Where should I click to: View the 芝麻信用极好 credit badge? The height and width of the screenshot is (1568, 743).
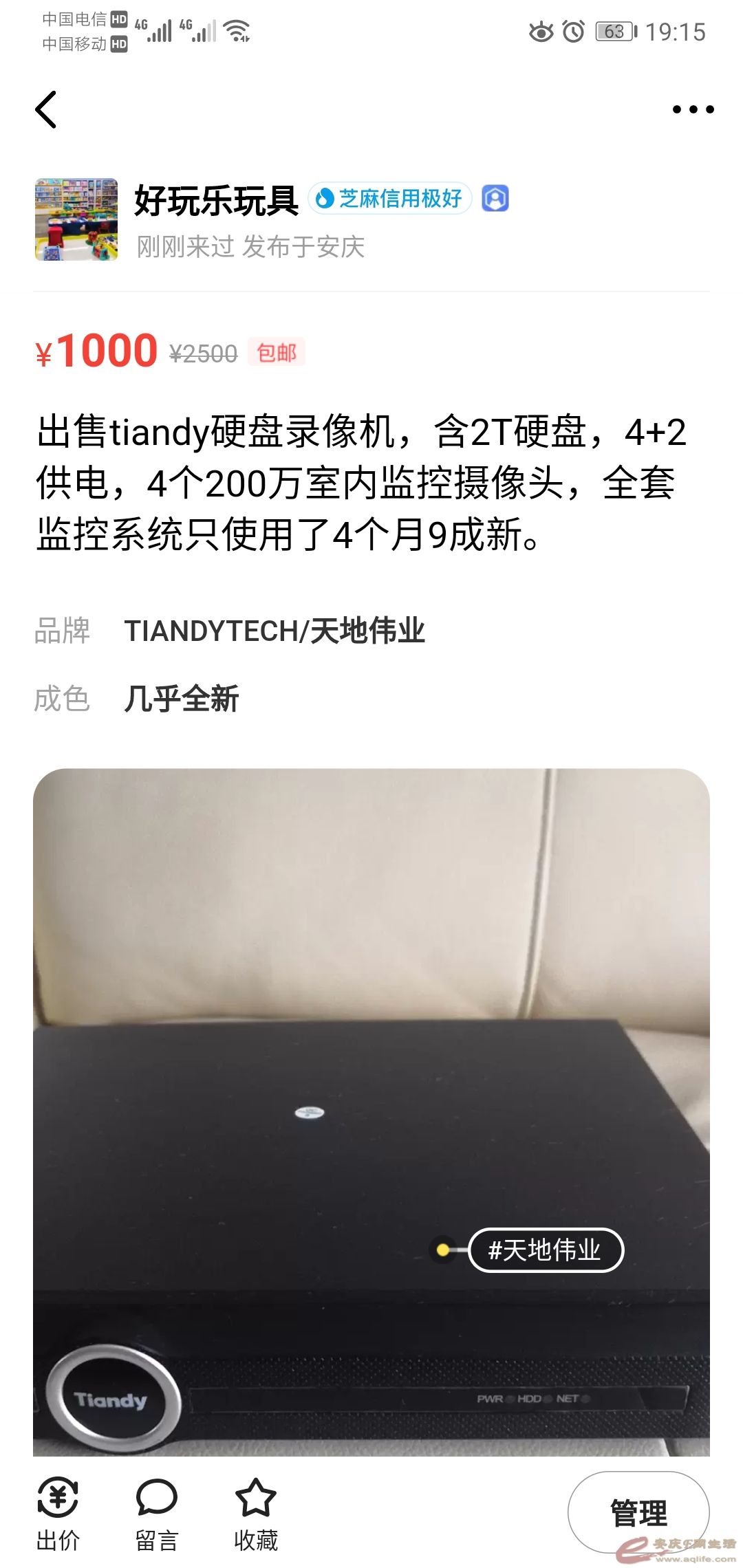click(x=390, y=199)
